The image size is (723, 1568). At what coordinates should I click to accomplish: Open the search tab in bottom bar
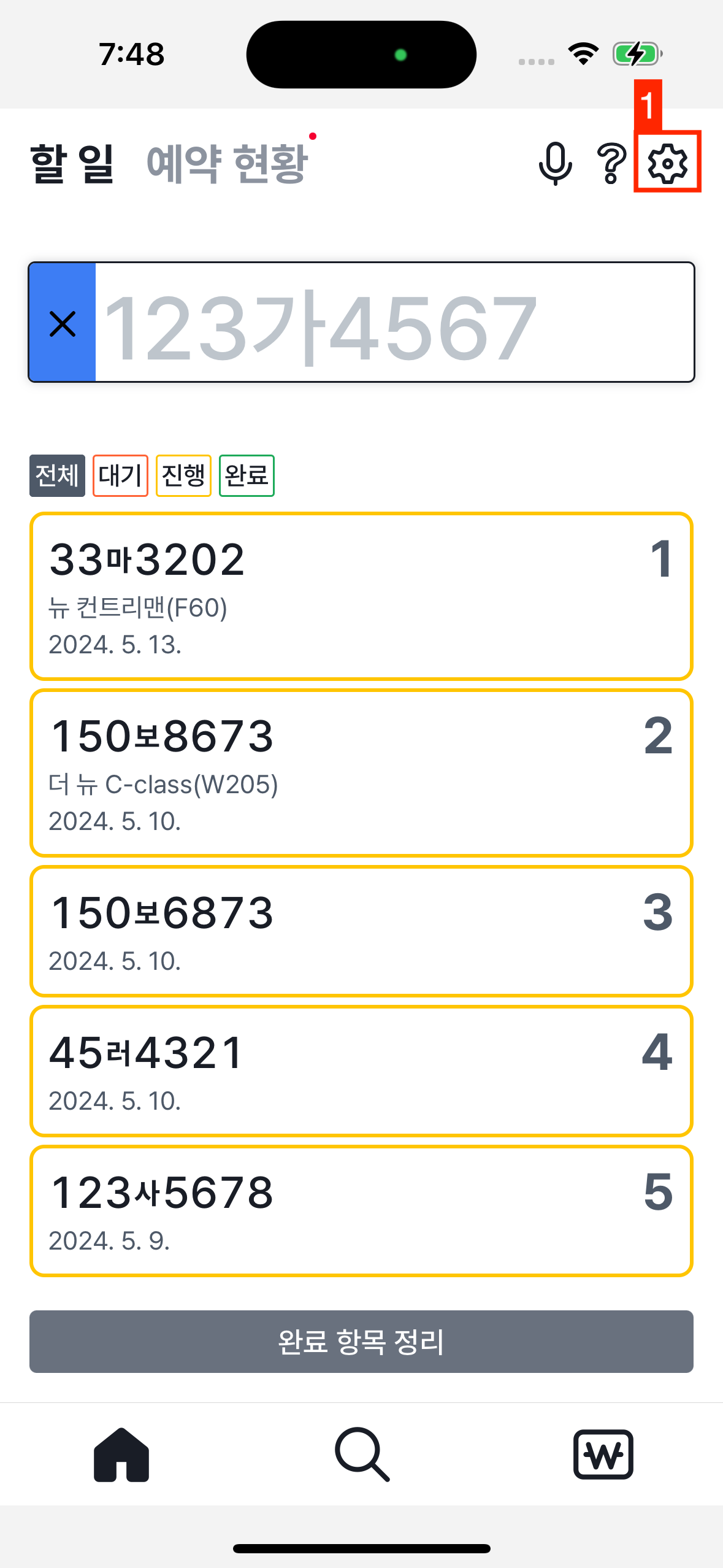[362, 1455]
